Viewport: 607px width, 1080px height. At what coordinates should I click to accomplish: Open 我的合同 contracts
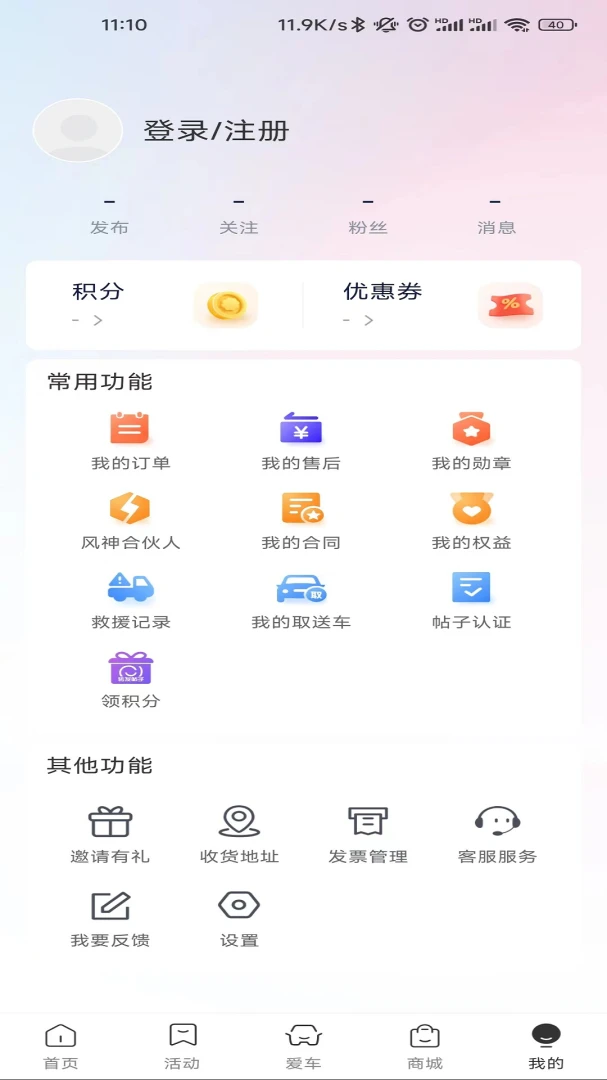[301, 520]
